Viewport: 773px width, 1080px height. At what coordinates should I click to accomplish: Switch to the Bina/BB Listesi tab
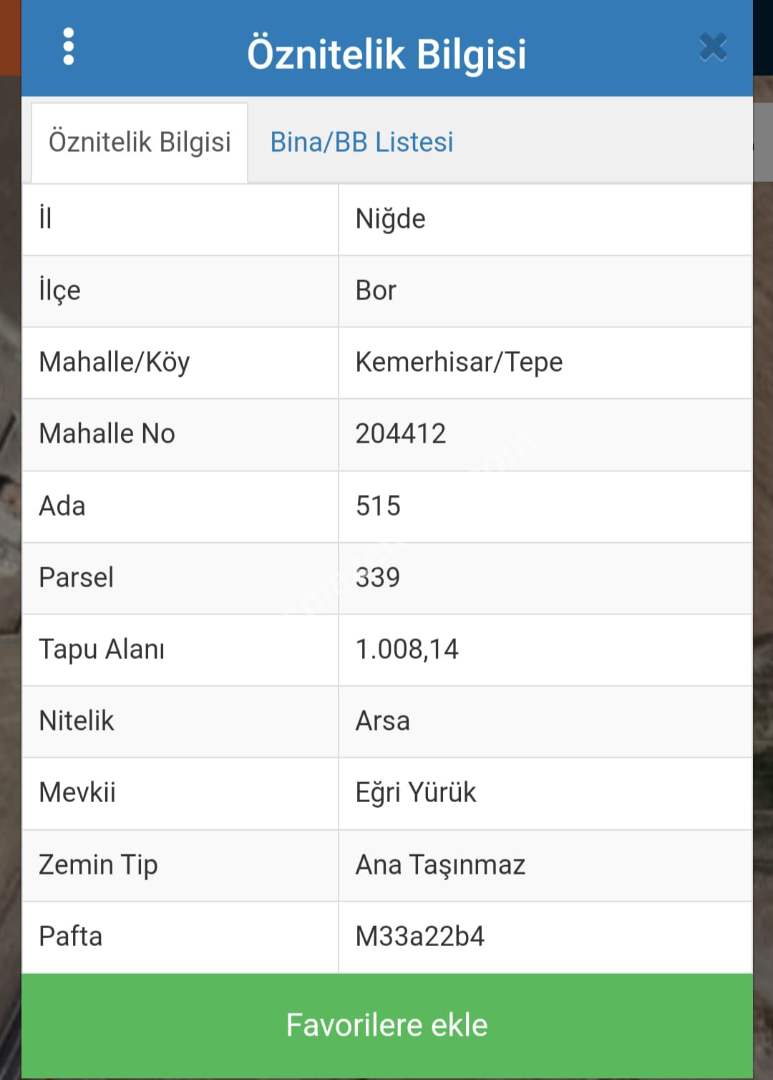[361, 142]
